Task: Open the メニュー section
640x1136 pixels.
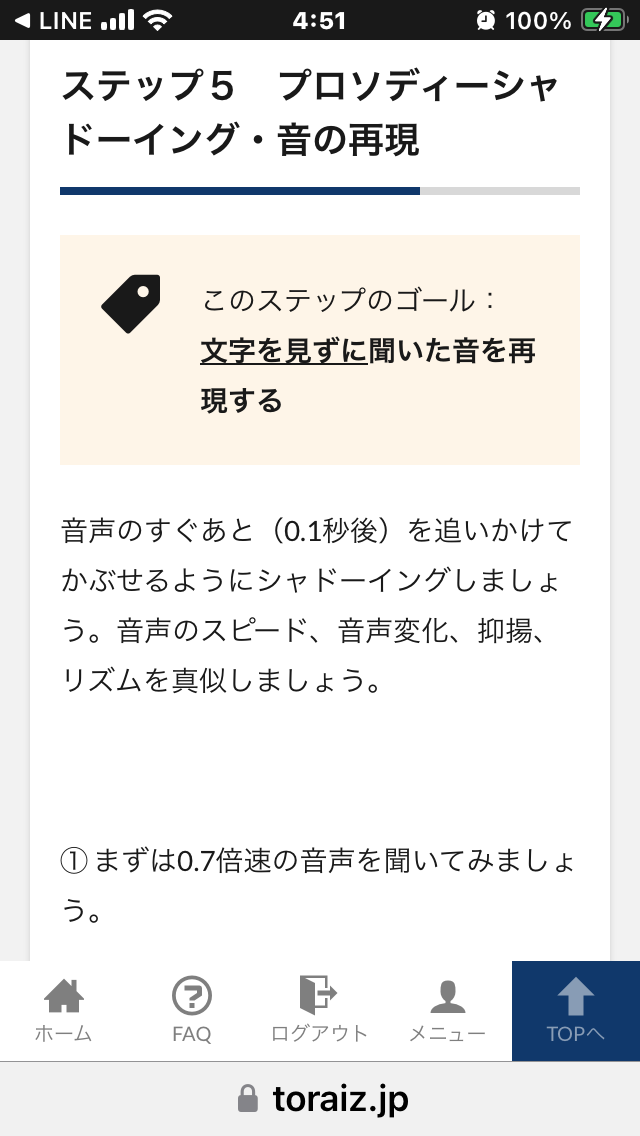Action: 447,1011
